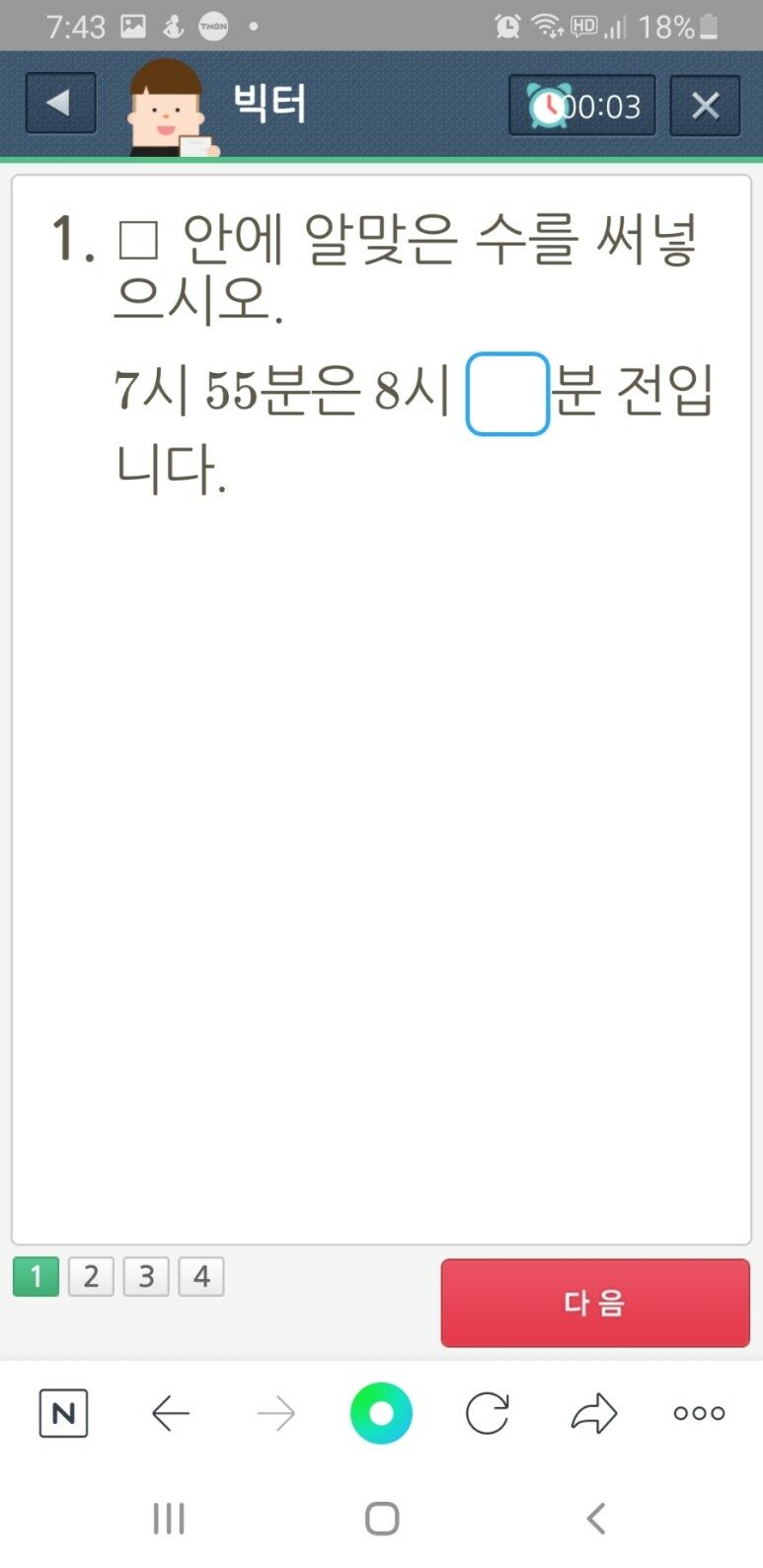Go to the next question with 다음
Image resolution: width=763 pixels, height=1568 pixels.
point(595,1303)
